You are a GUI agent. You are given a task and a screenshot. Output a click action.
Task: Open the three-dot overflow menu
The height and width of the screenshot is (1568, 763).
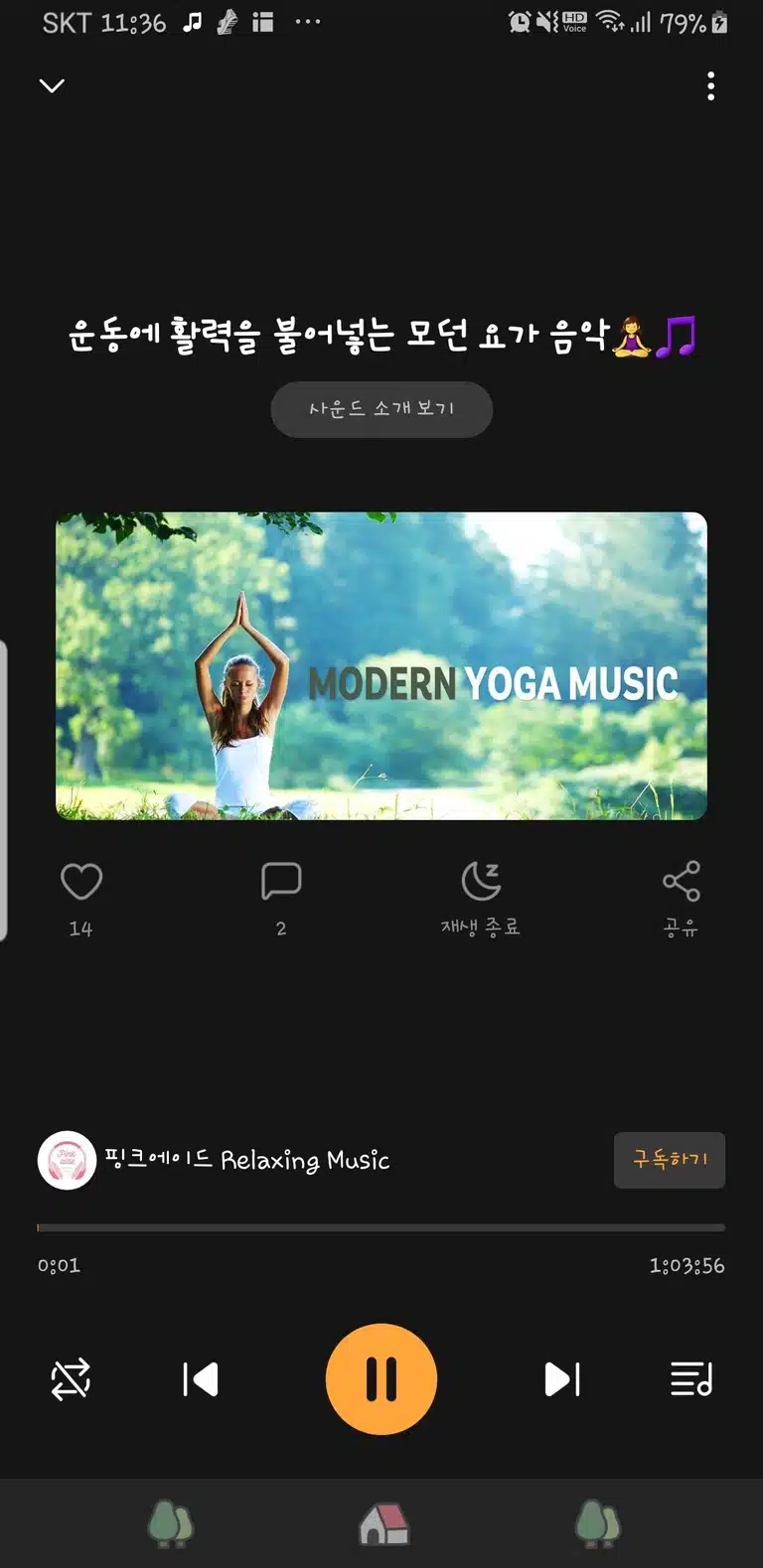pos(710,86)
